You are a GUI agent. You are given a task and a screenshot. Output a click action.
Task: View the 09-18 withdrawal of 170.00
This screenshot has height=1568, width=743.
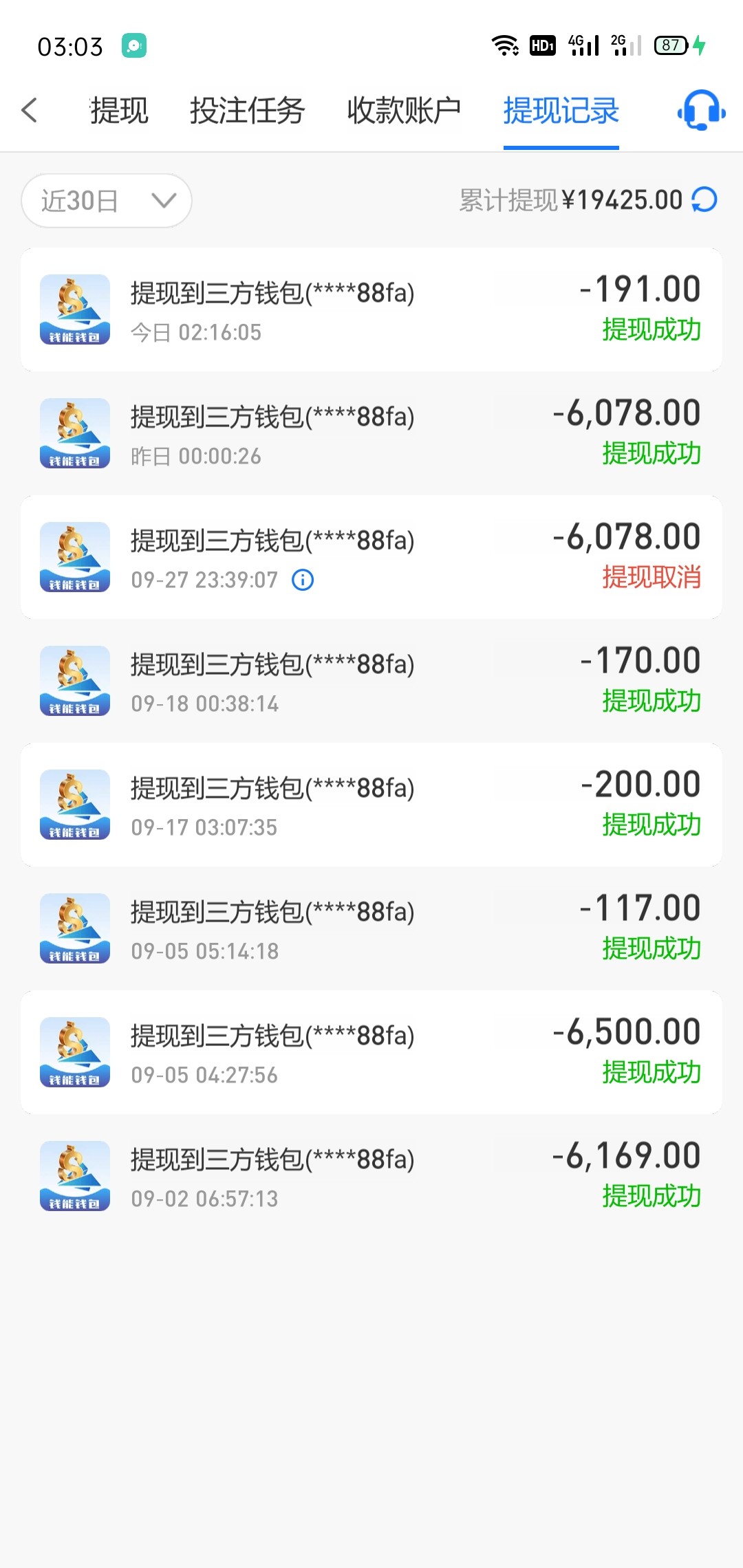371,681
